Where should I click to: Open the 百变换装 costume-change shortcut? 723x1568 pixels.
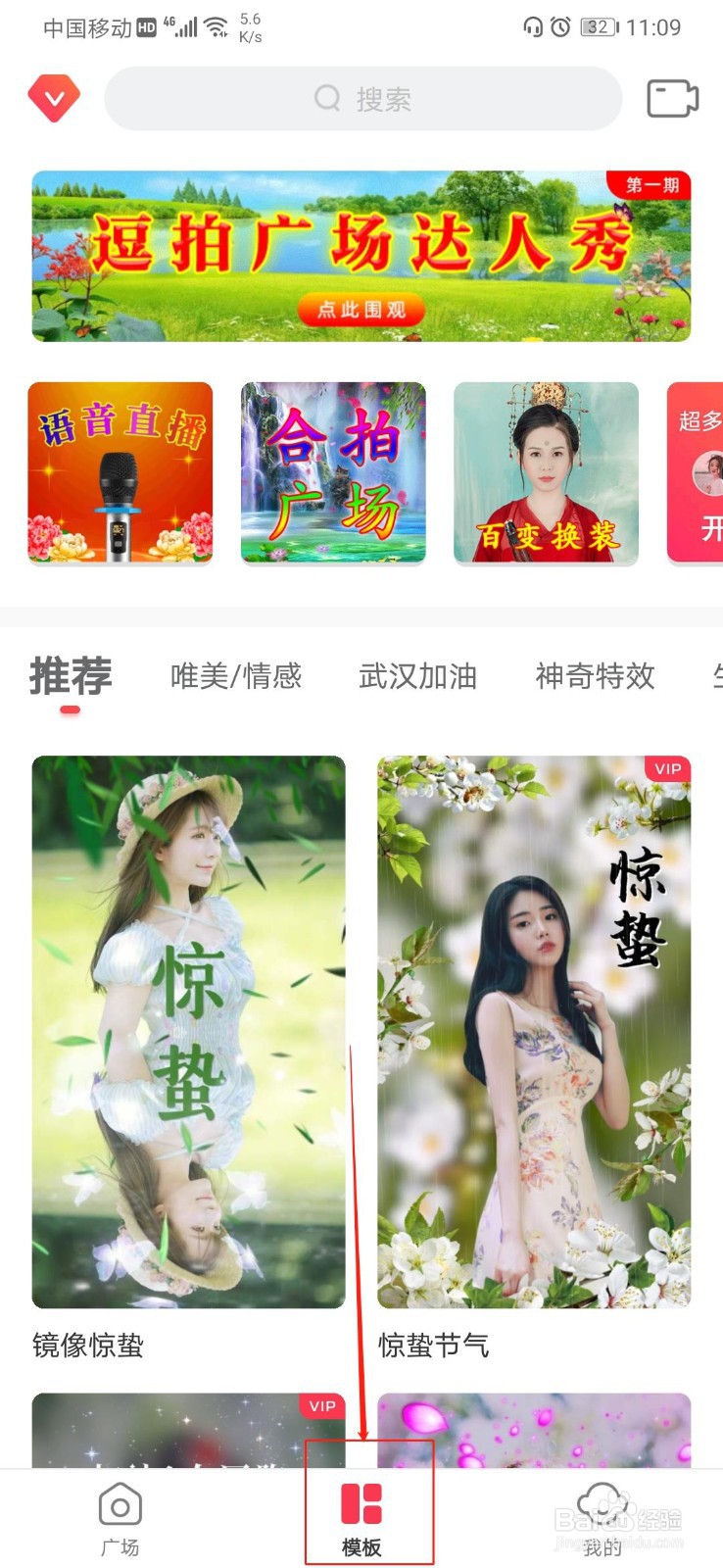[545, 473]
